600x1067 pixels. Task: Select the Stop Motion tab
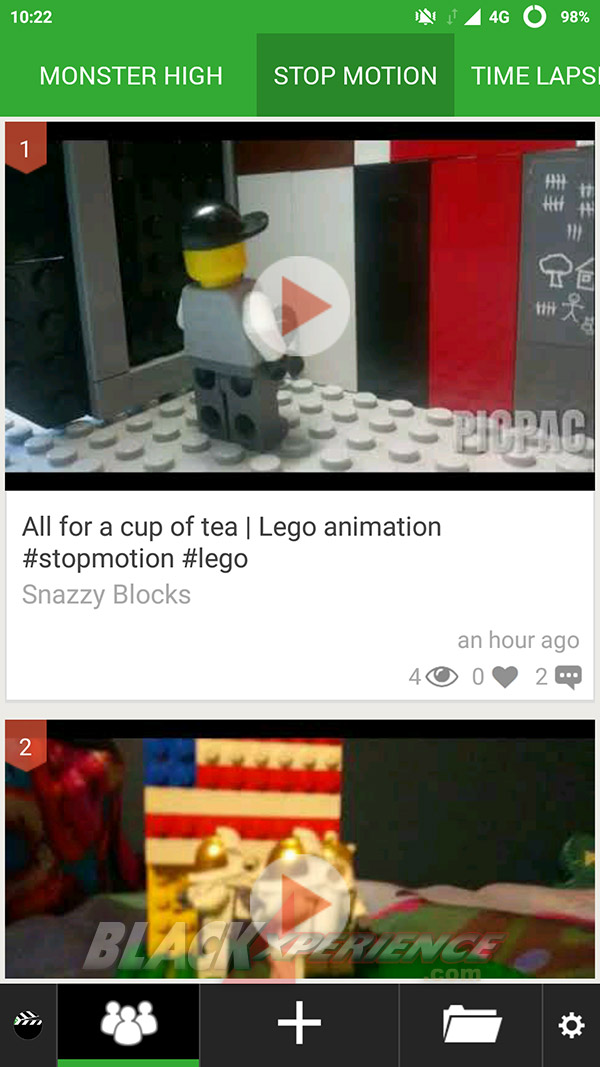coord(355,76)
